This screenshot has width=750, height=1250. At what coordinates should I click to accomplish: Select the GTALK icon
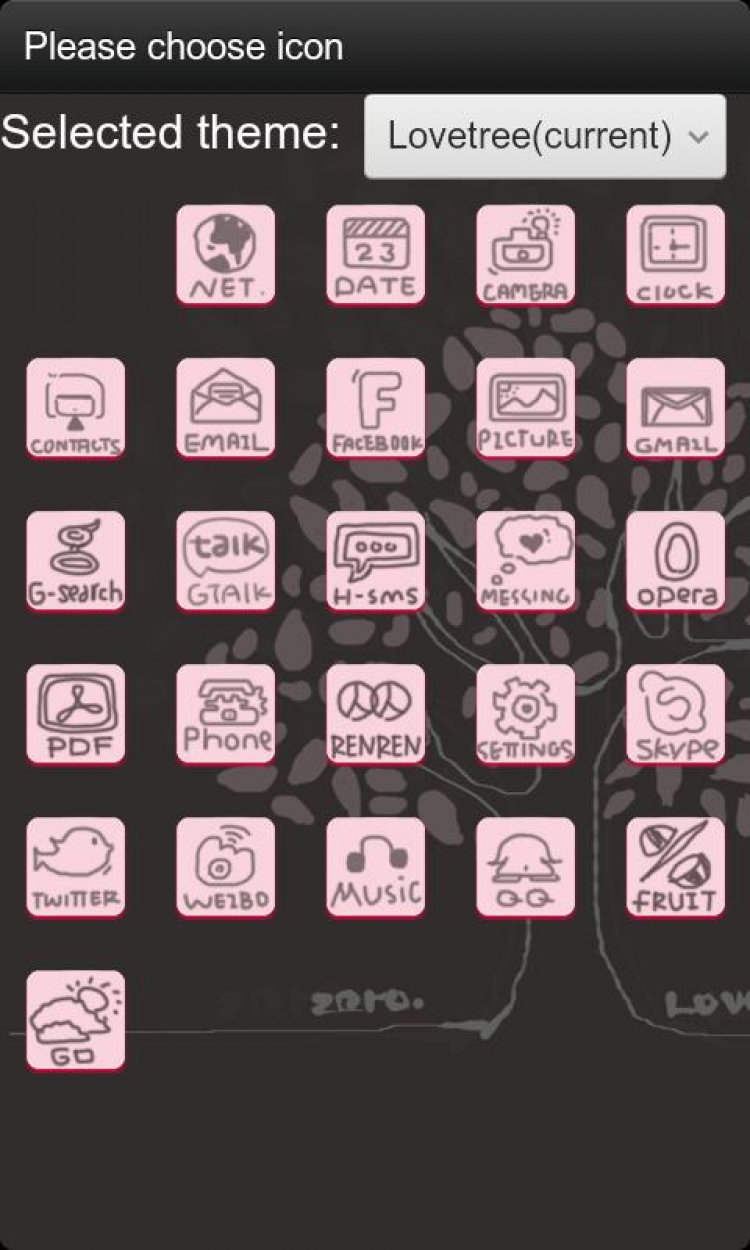226,561
